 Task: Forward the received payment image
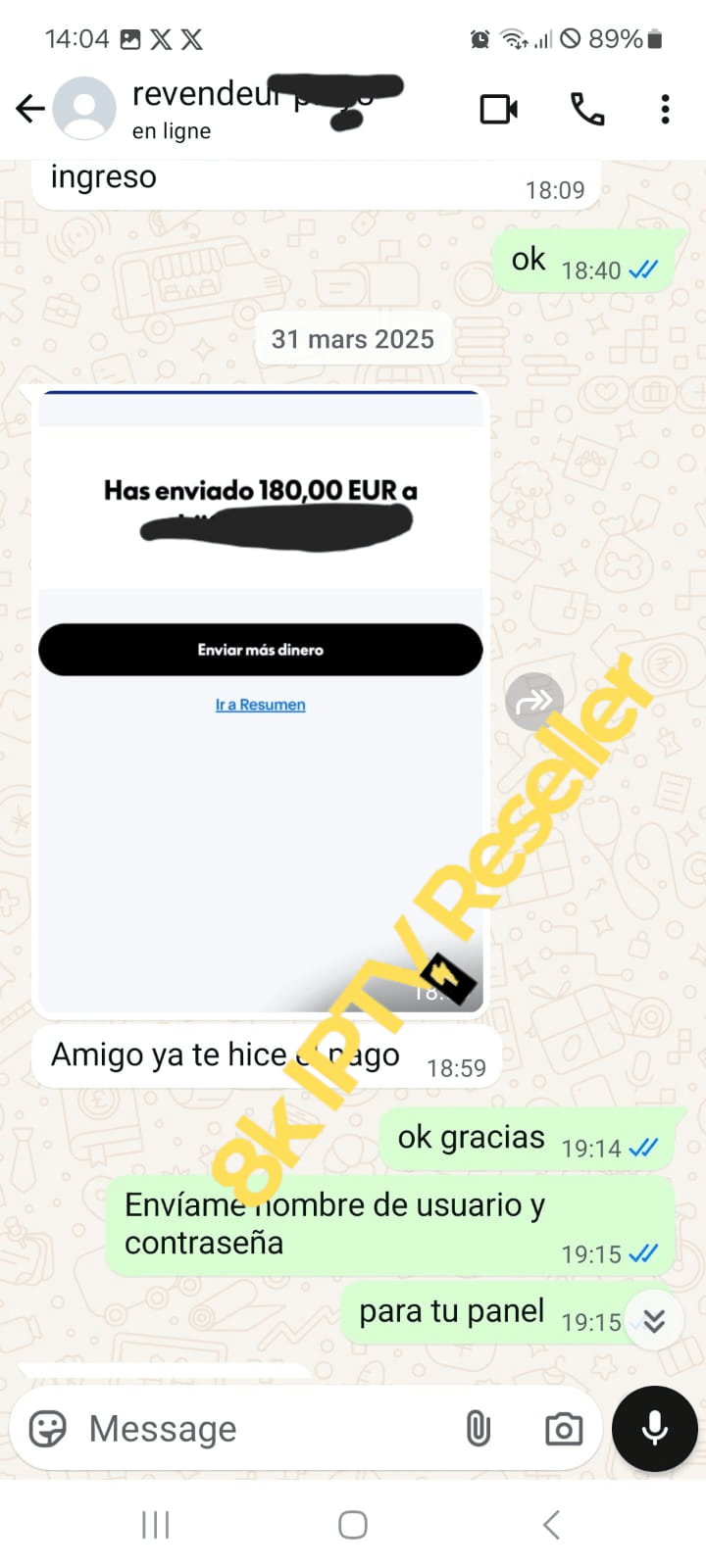pyautogui.click(x=534, y=701)
